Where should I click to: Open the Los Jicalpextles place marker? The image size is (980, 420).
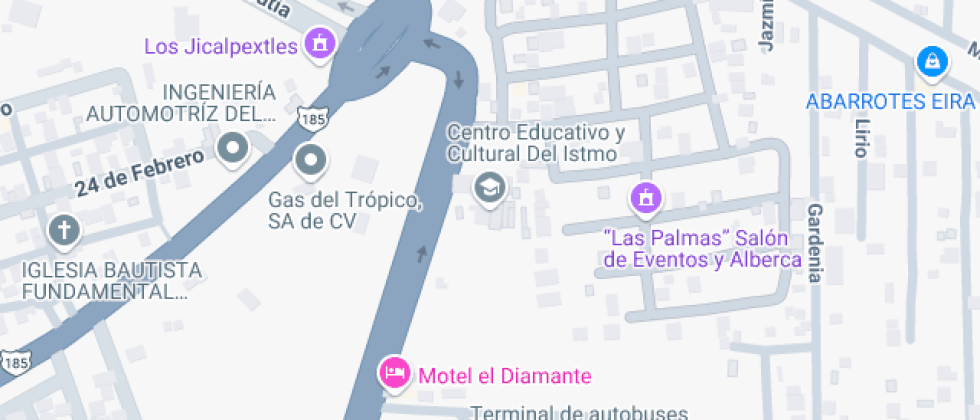click(x=320, y=45)
